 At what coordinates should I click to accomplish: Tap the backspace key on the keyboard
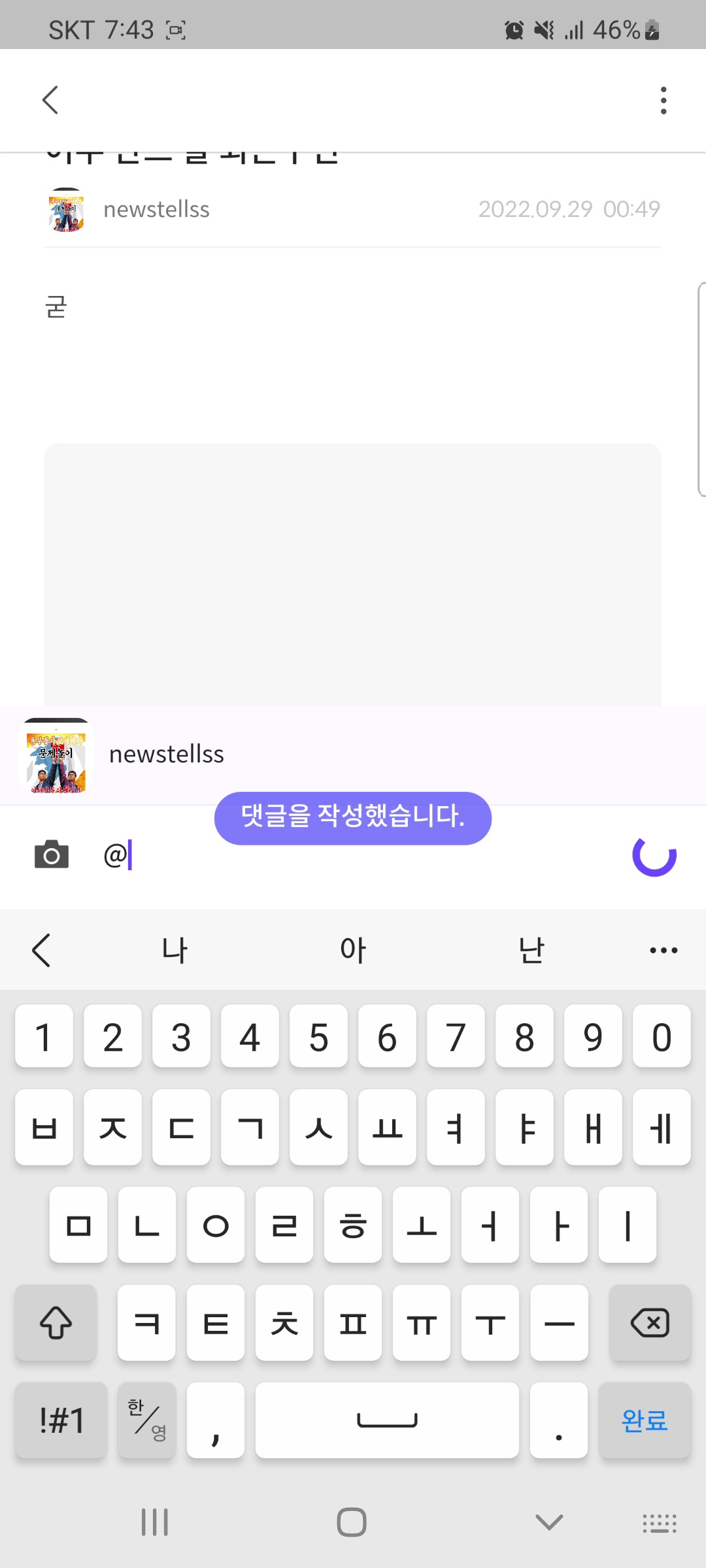pyautogui.click(x=650, y=1324)
